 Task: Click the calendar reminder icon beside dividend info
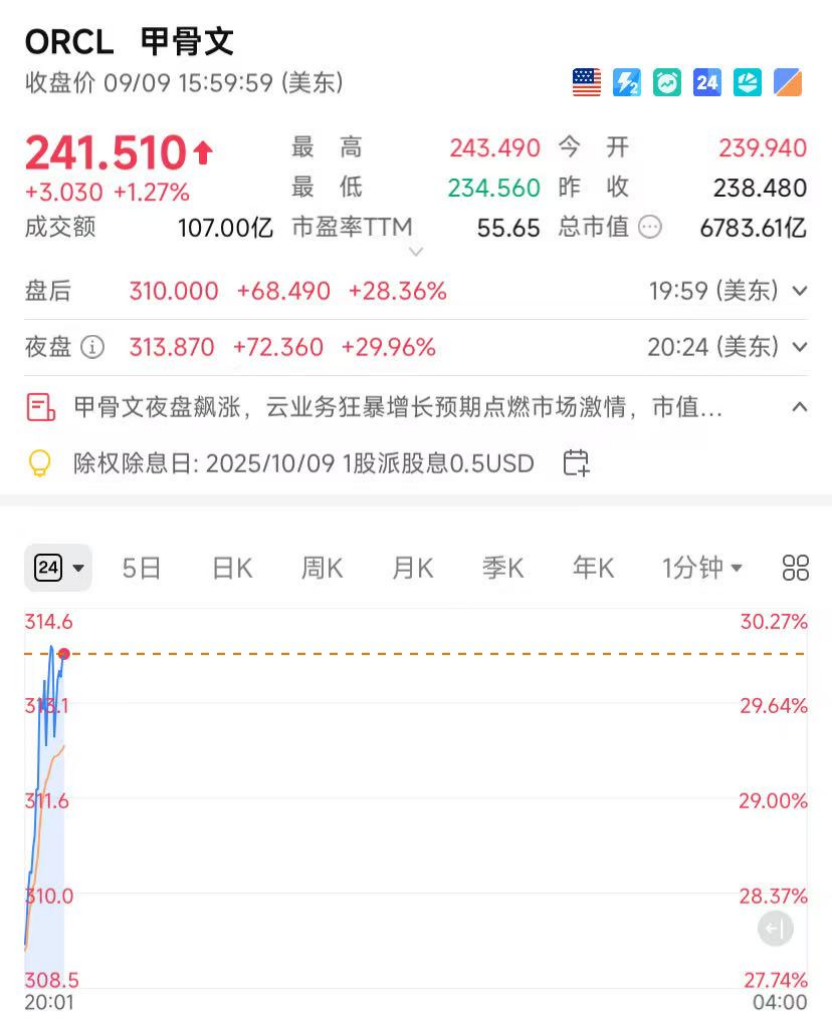(577, 463)
